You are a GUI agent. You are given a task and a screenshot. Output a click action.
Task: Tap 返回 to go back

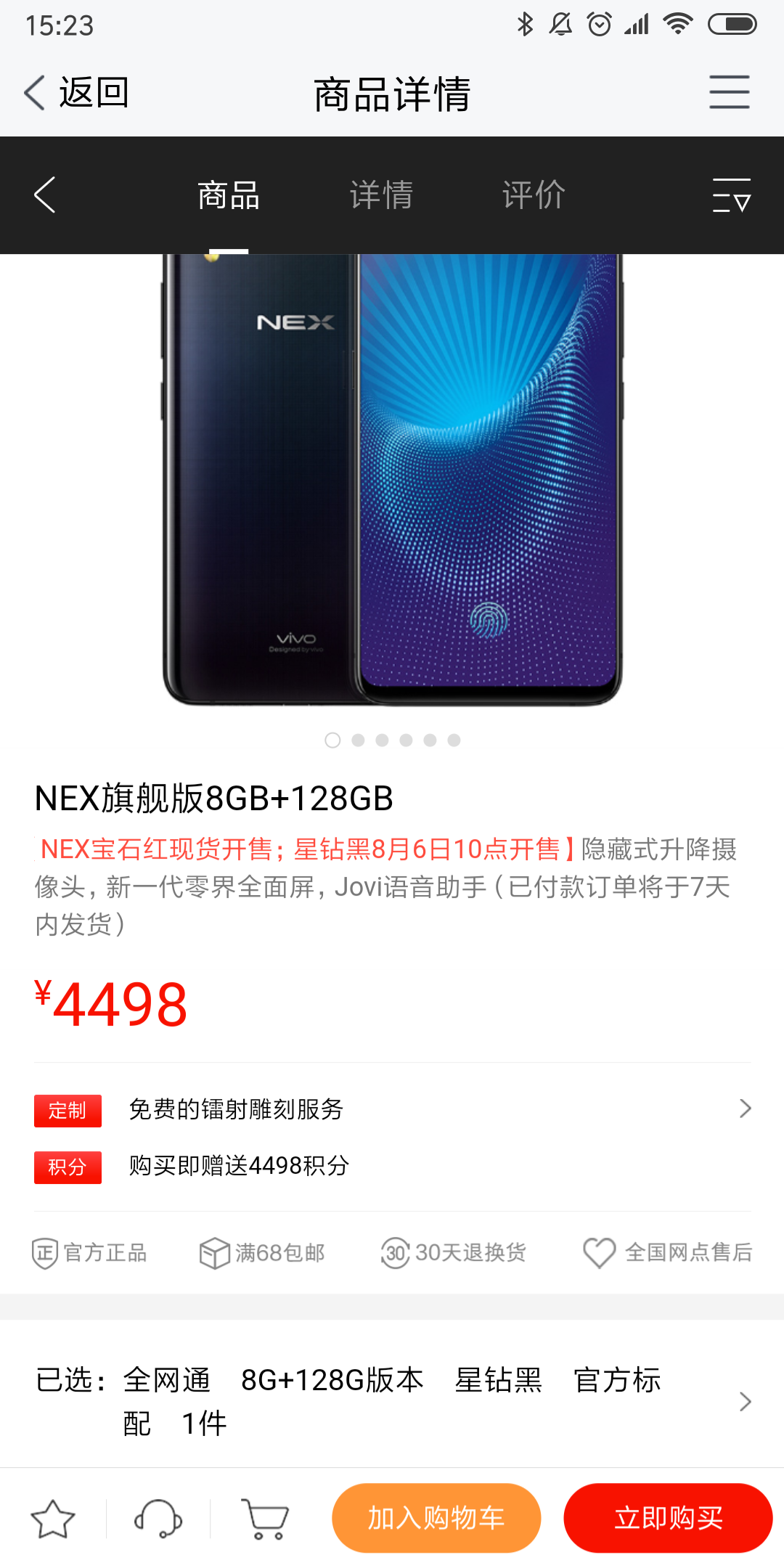point(76,93)
